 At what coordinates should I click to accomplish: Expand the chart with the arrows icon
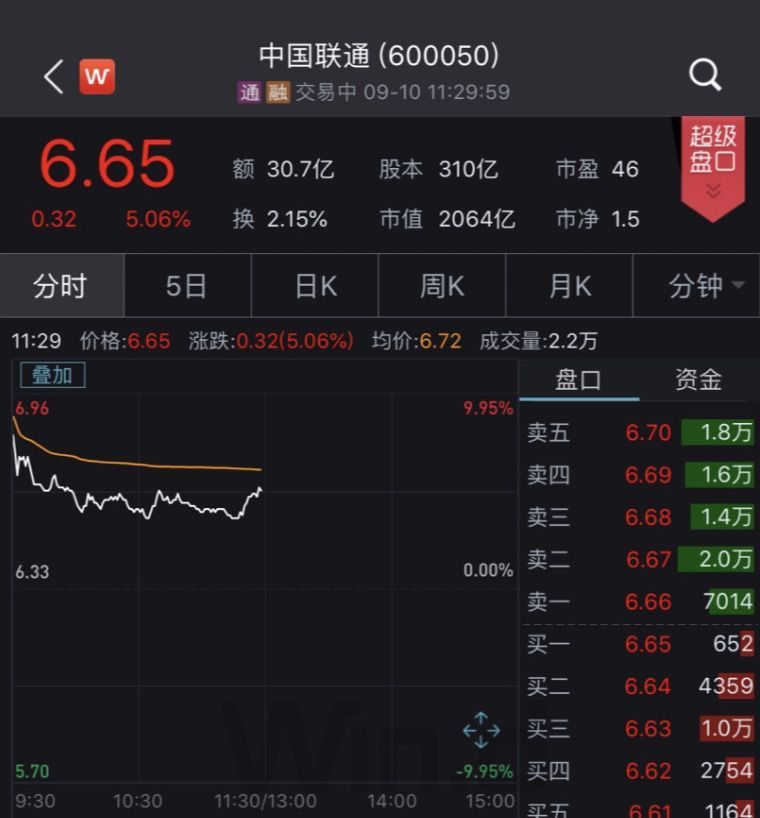click(x=481, y=730)
